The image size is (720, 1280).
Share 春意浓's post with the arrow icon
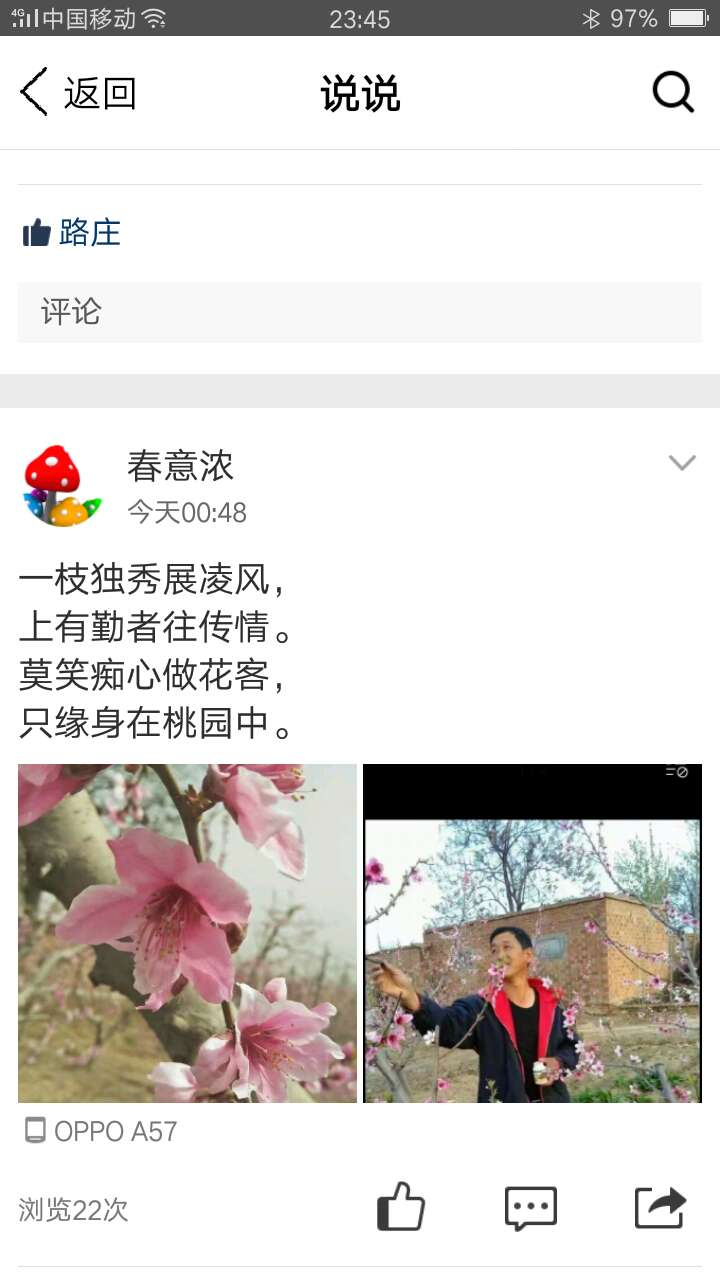(661, 1207)
